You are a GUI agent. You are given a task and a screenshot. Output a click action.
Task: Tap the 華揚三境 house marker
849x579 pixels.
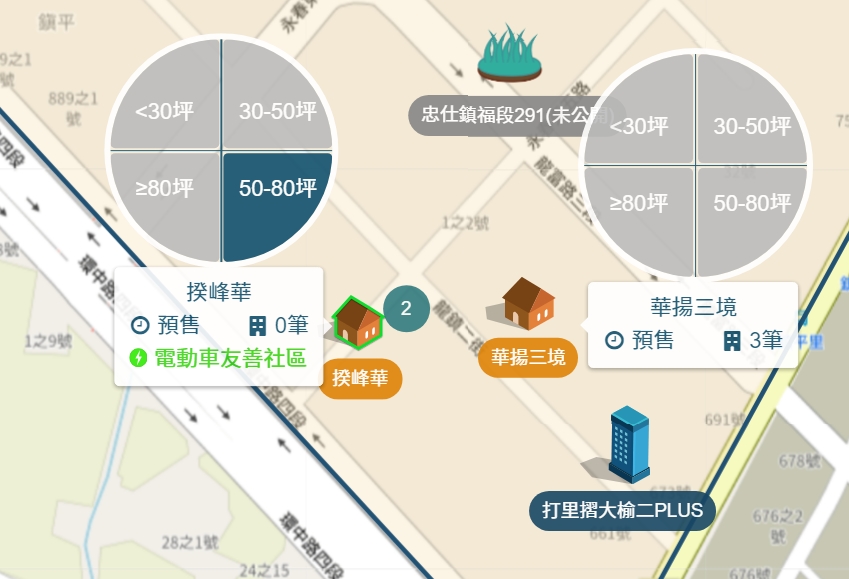tap(527, 303)
